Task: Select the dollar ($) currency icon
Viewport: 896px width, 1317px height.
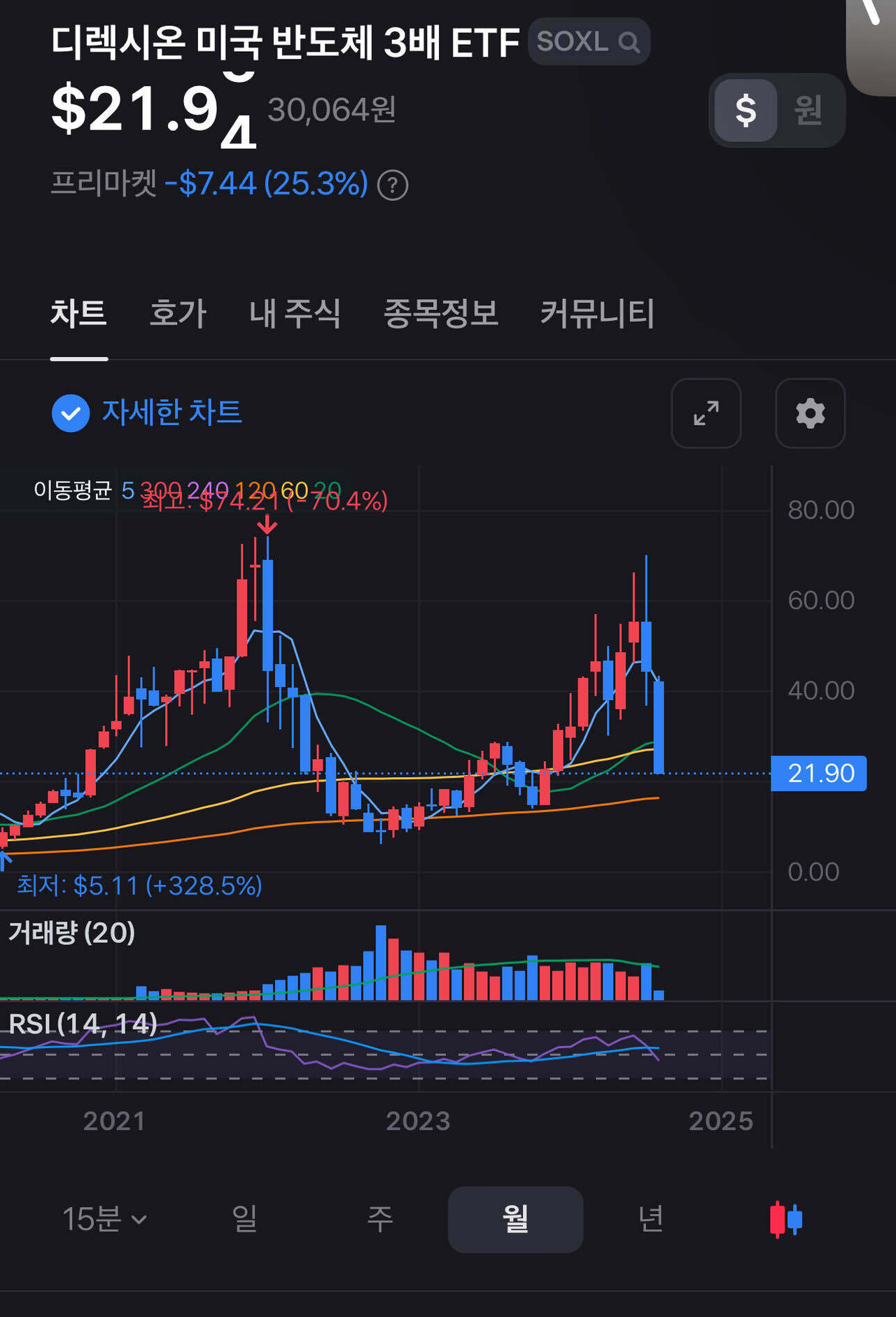Action: [745, 109]
